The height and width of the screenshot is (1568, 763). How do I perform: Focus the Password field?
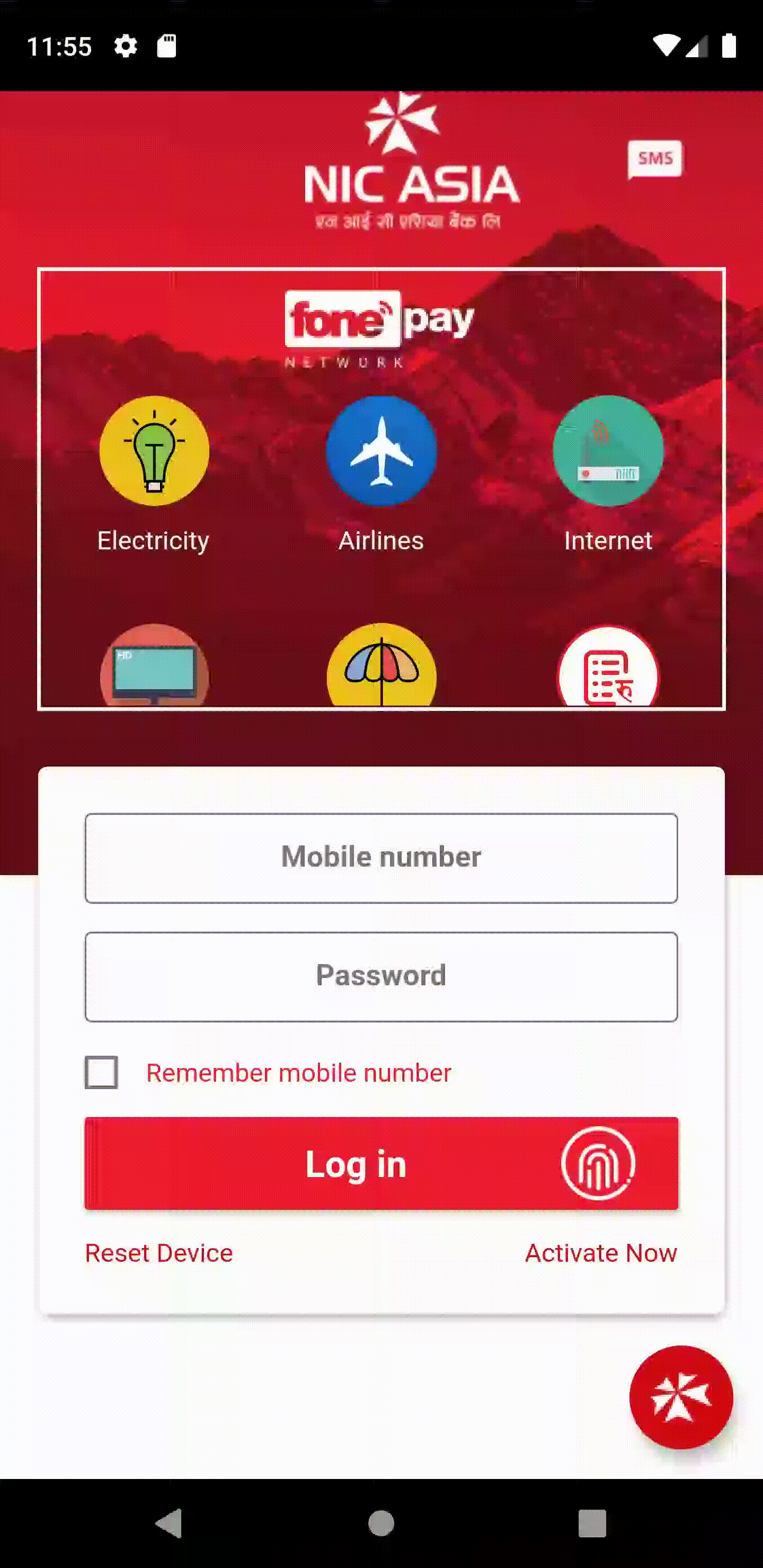(381, 976)
